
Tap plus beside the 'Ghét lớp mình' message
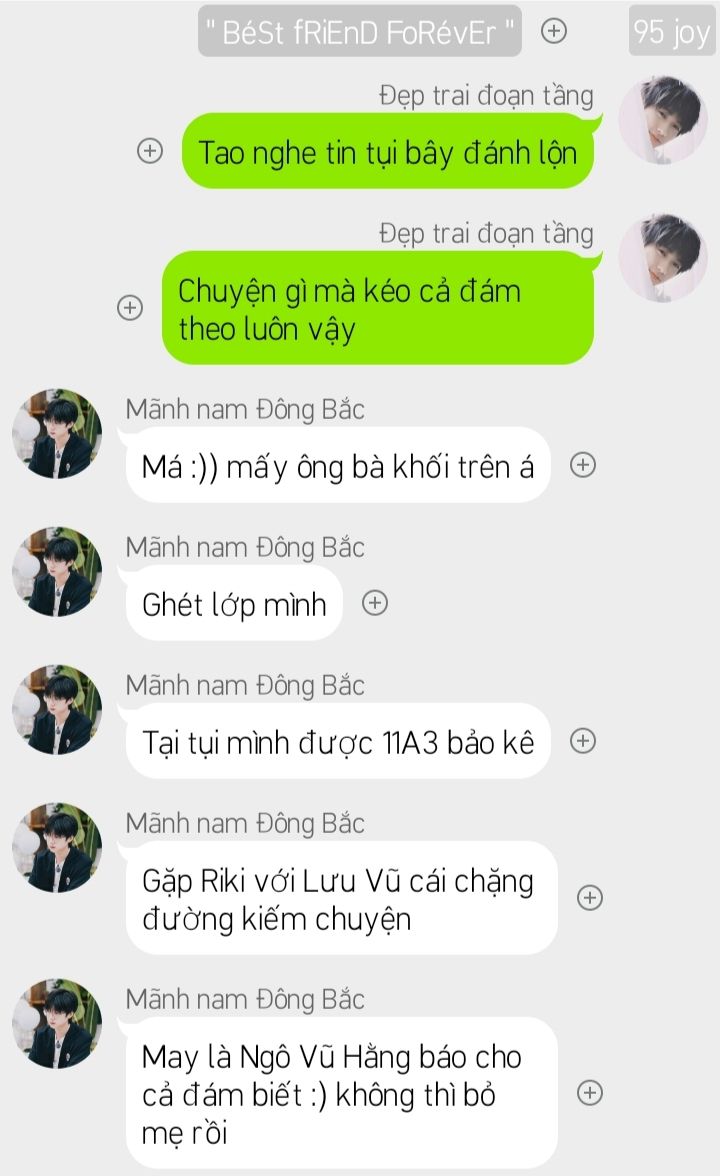coord(375,603)
